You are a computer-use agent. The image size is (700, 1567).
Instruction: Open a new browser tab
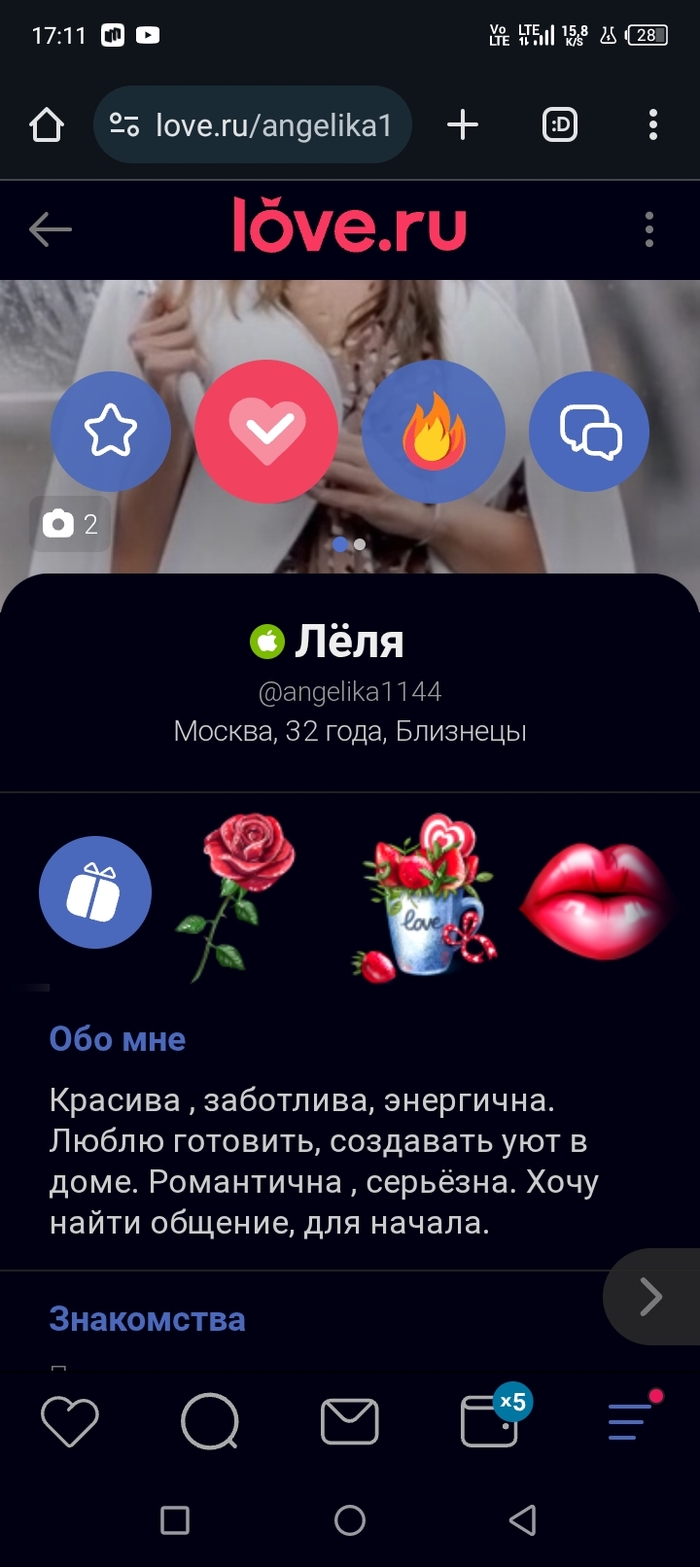click(x=462, y=125)
